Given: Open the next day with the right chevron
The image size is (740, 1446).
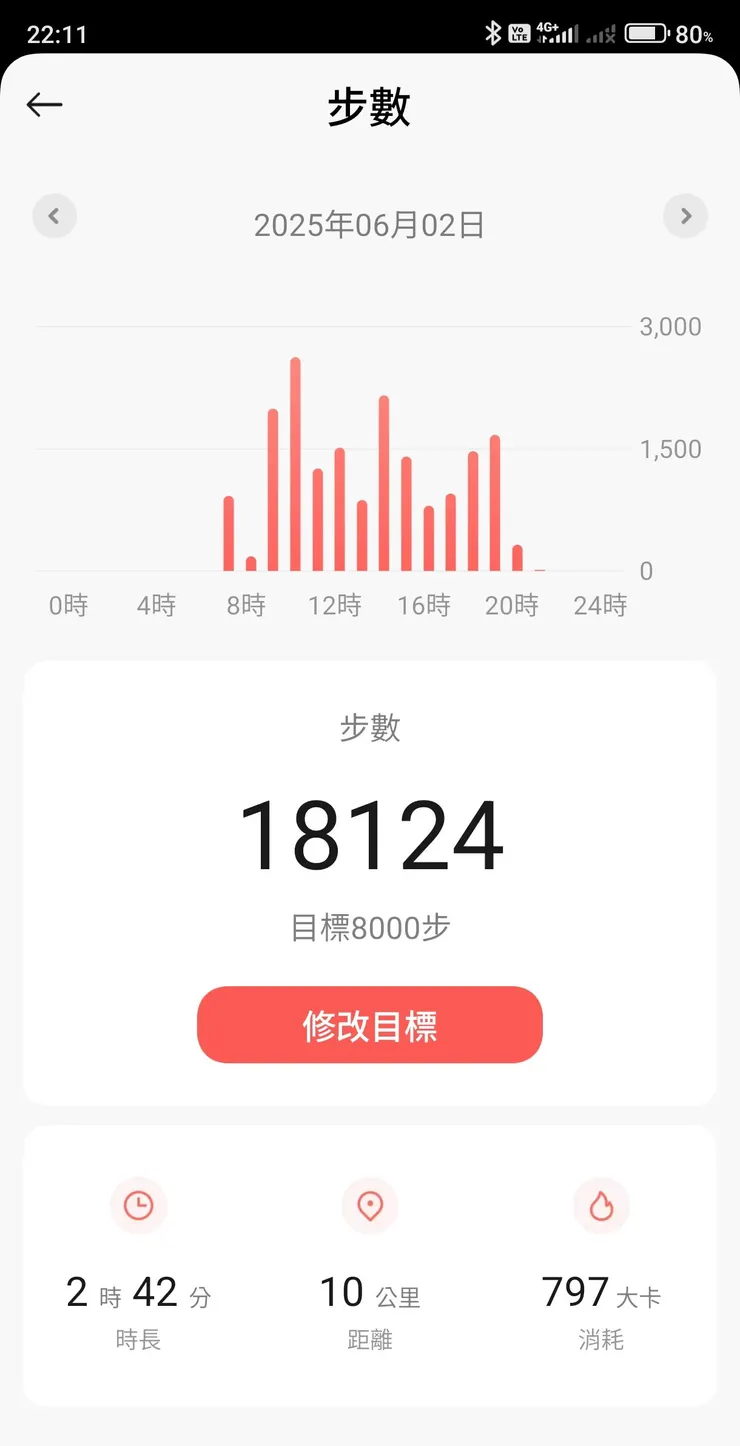Looking at the screenshot, I should pos(685,216).
